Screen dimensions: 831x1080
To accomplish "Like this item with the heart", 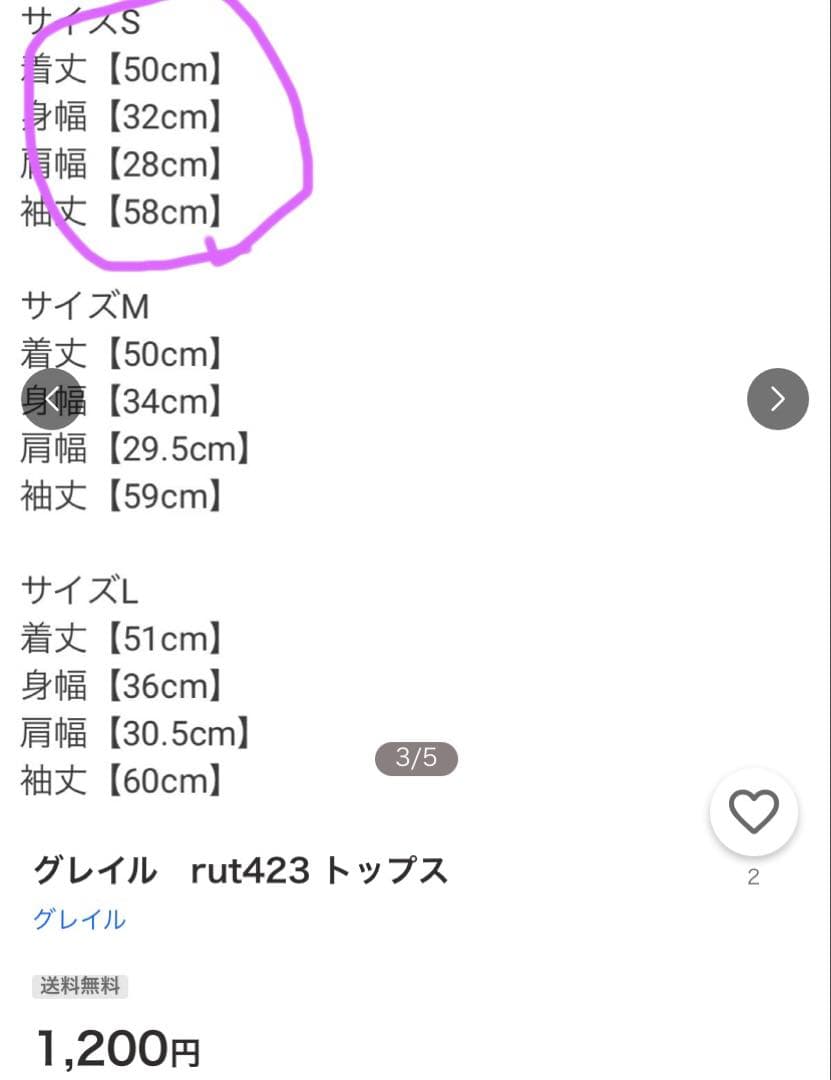I will 753,812.
